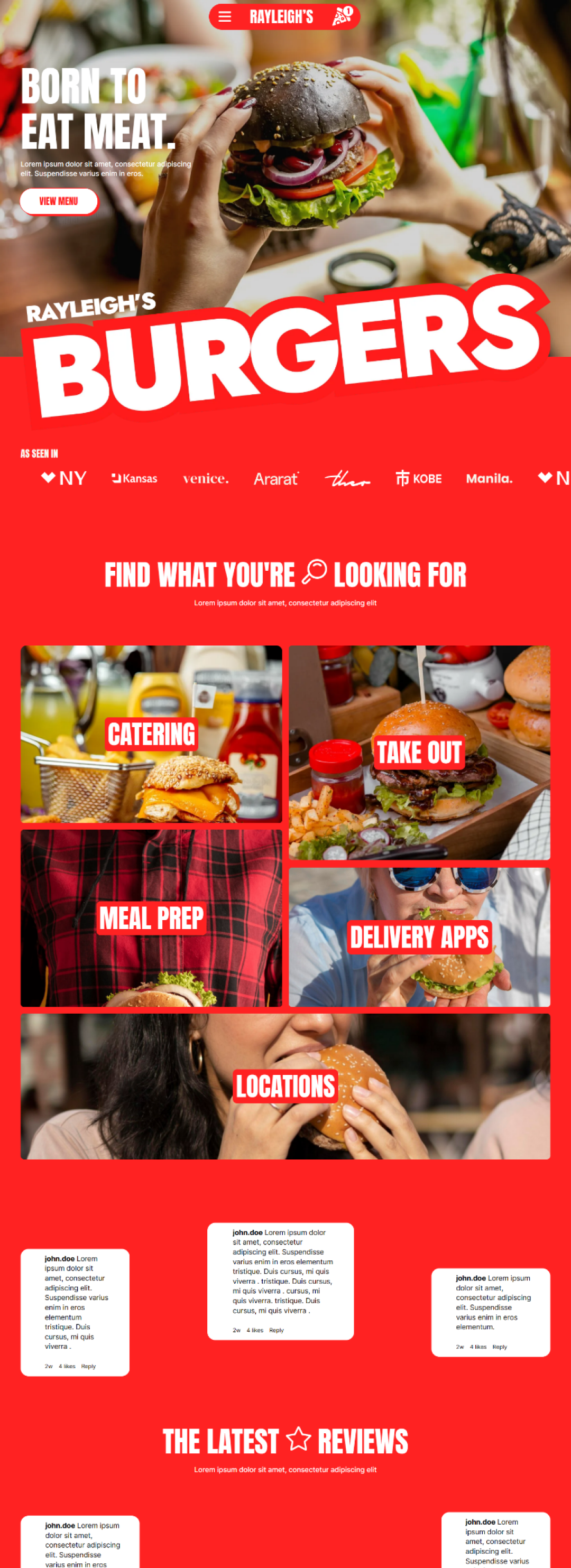
Task: Open the Catering tile
Action: coord(151,734)
